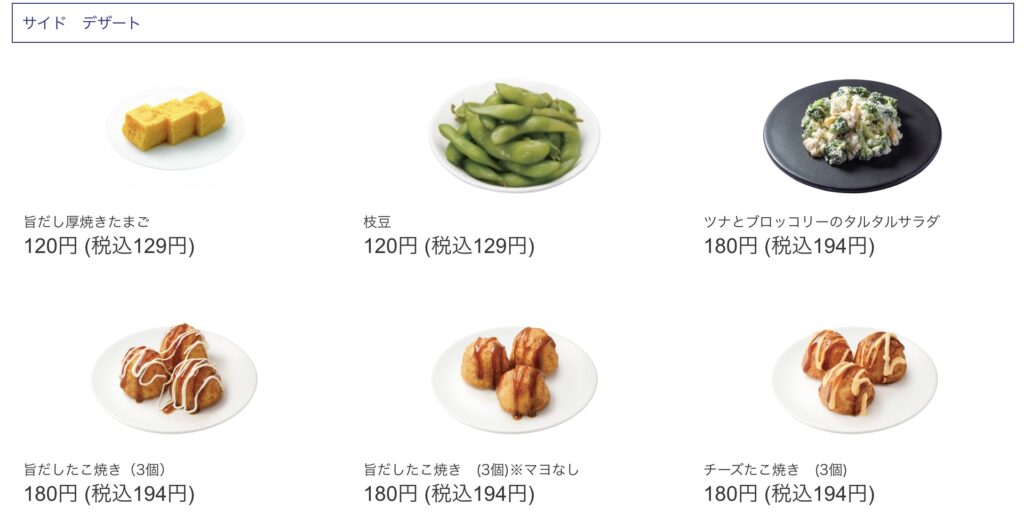The width and height of the screenshot is (1024, 522).
Task: Select the 枝豆 menu item
Action: pos(514,134)
